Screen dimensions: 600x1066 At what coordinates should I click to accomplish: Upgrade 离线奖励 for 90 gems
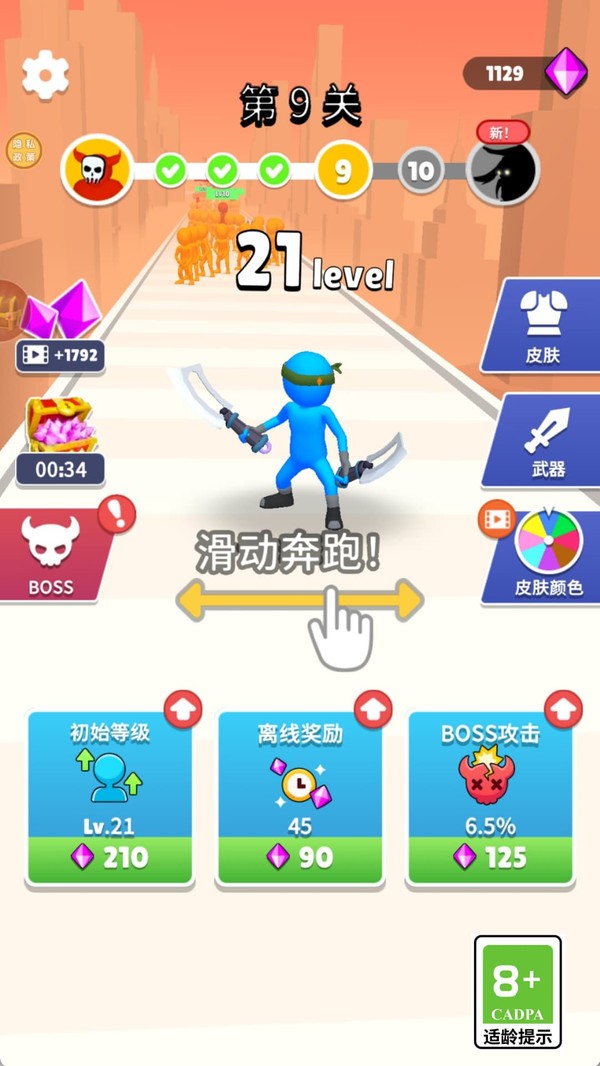[x=300, y=856]
